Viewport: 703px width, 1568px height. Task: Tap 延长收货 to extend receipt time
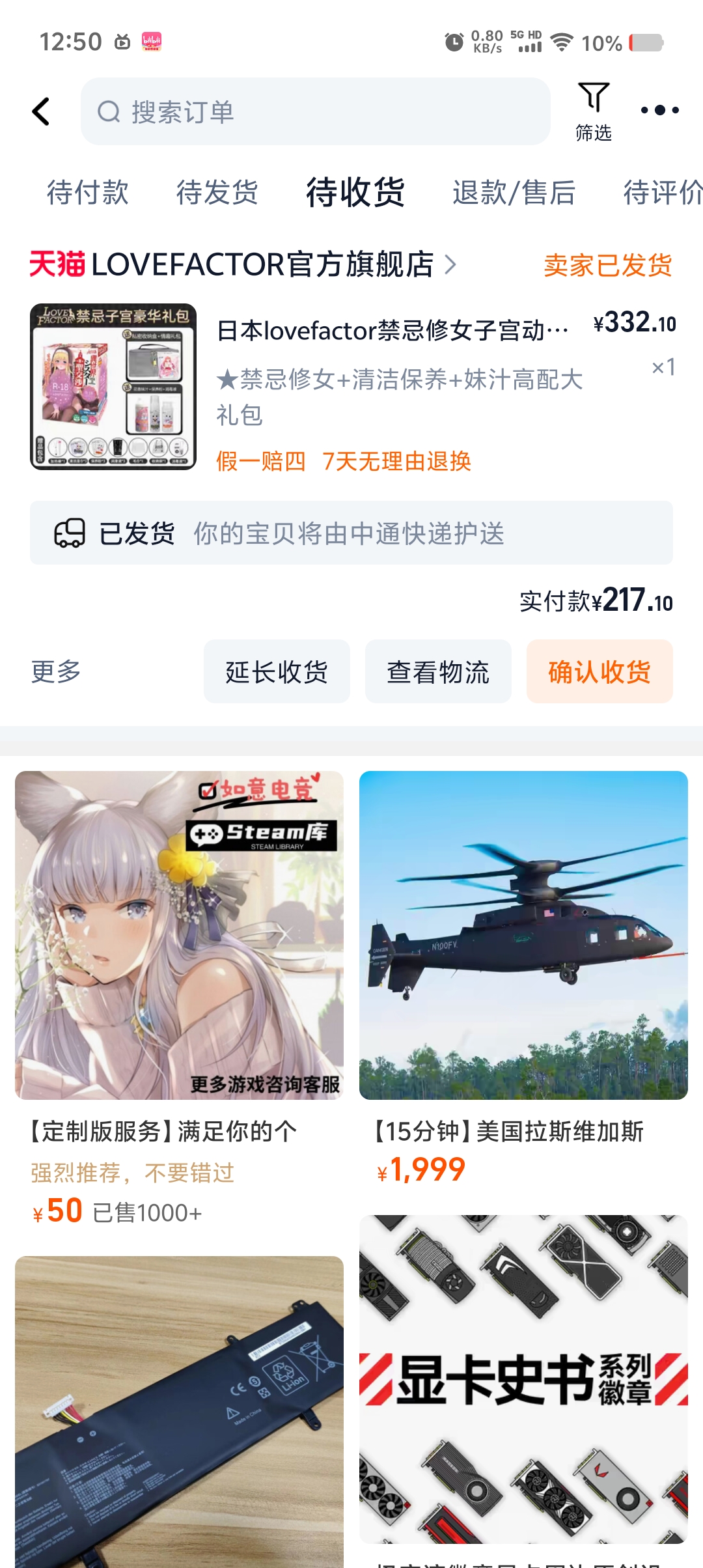point(277,671)
